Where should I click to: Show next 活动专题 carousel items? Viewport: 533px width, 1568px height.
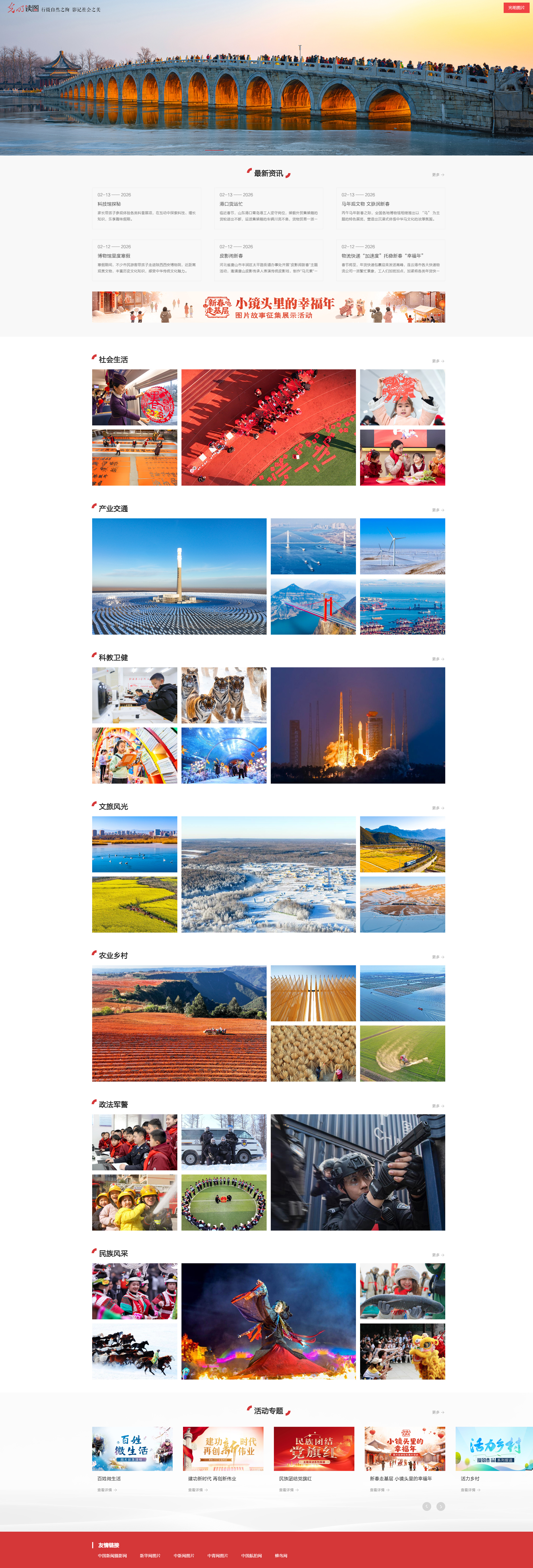pyautogui.click(x=440, y=1506)
